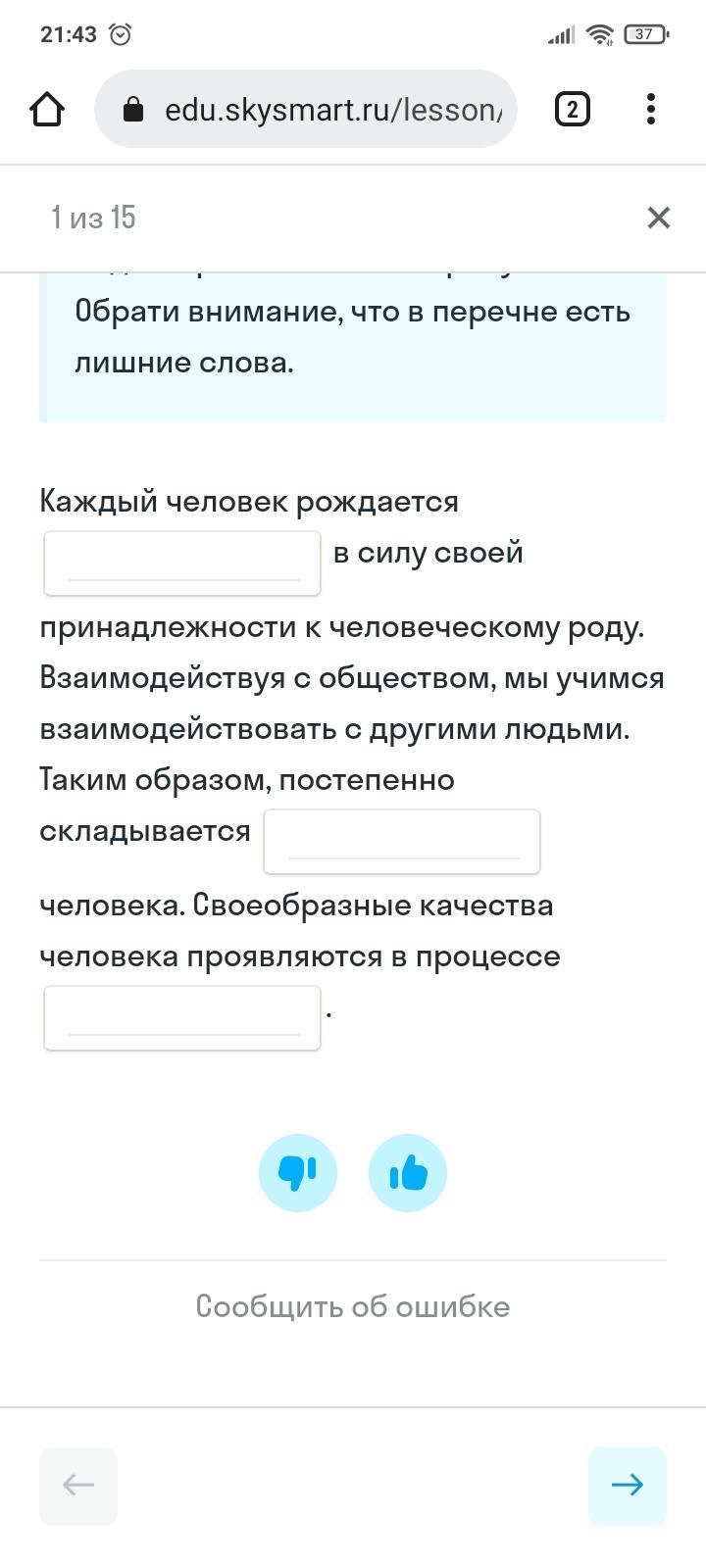Image resolution: width=706 pixels, height=1568 pixels.
Task: Close the lesson with the X
Action: (659, 218)
